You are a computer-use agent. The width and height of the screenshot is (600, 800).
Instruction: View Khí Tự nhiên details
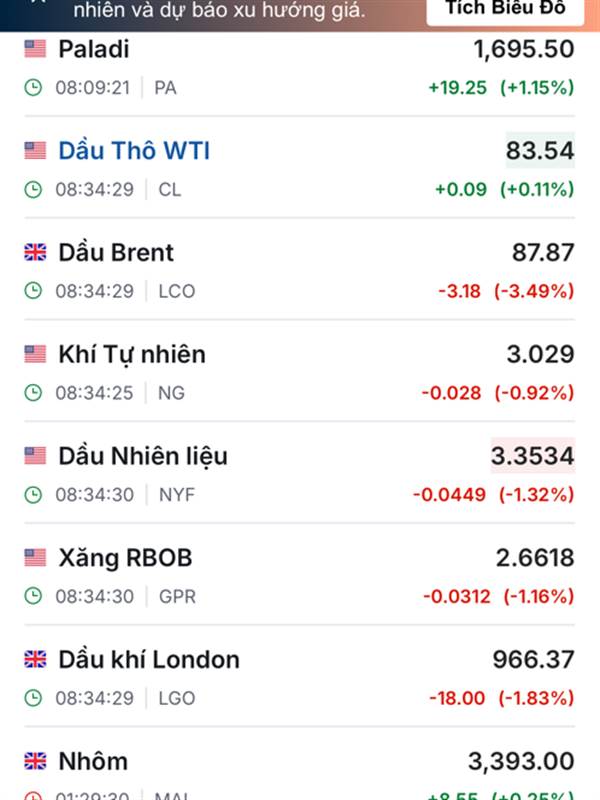(299, 371)
